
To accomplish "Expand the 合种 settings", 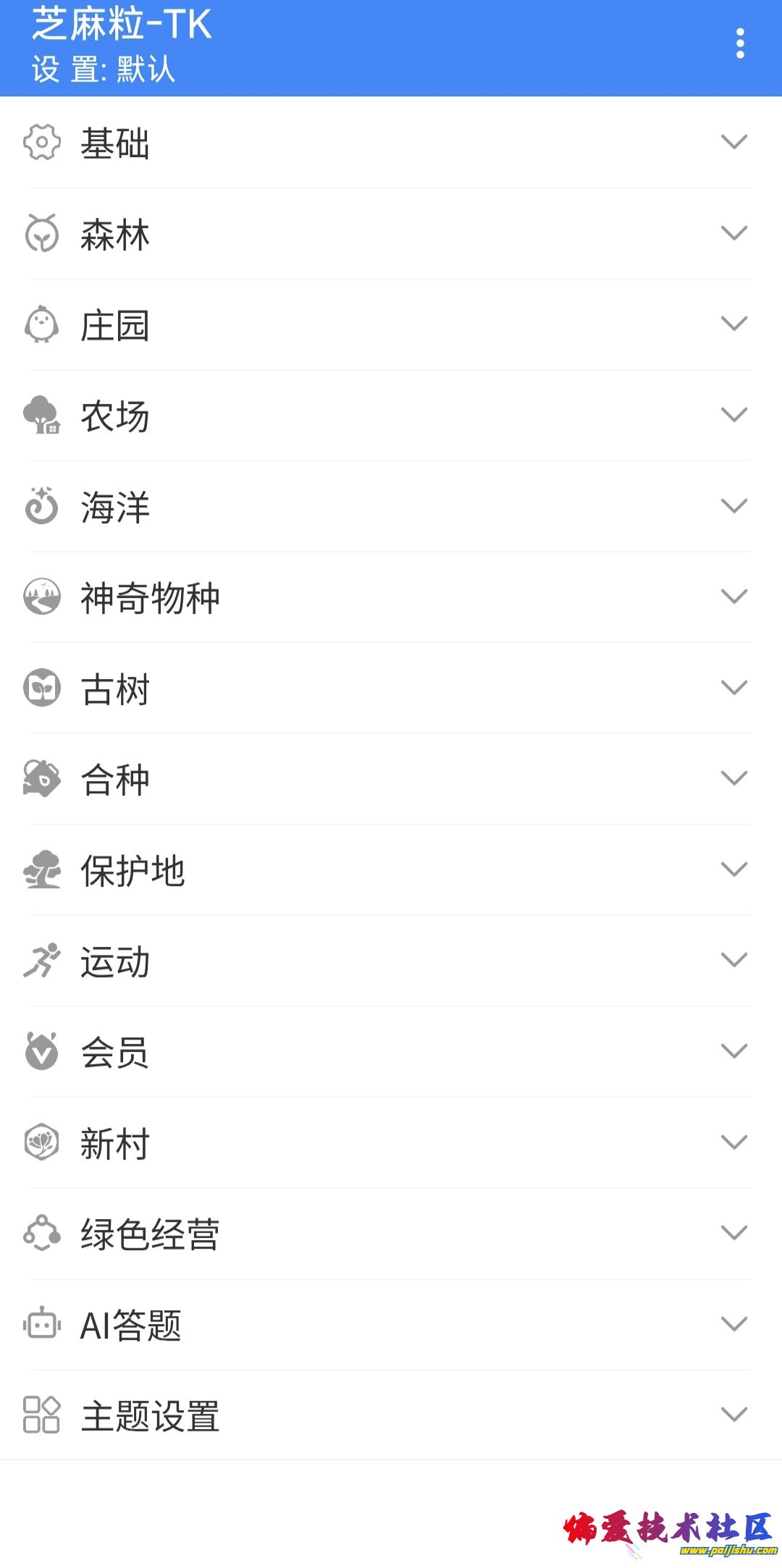I will click(391, 779).
